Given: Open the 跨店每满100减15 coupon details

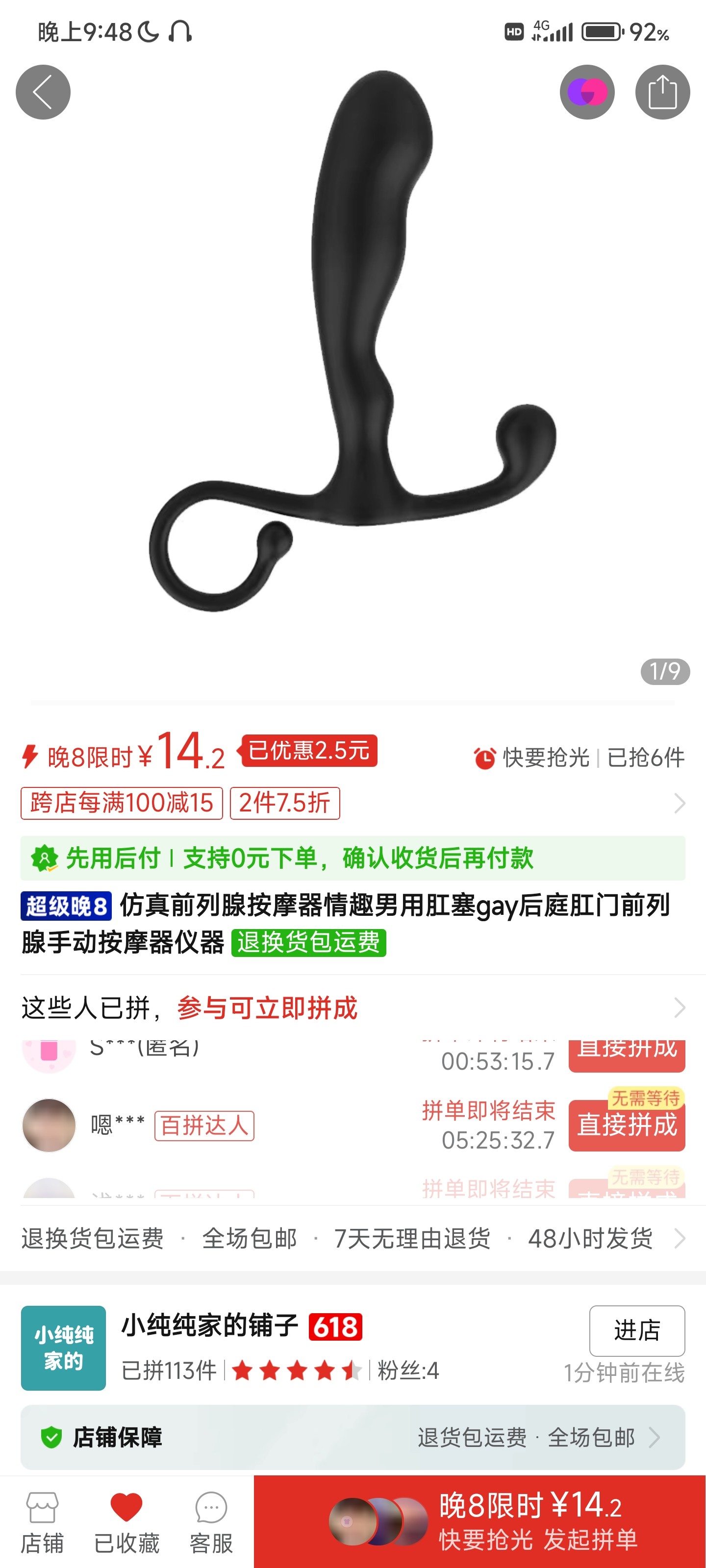Looking at the screenshot, I should coord(122,803).
